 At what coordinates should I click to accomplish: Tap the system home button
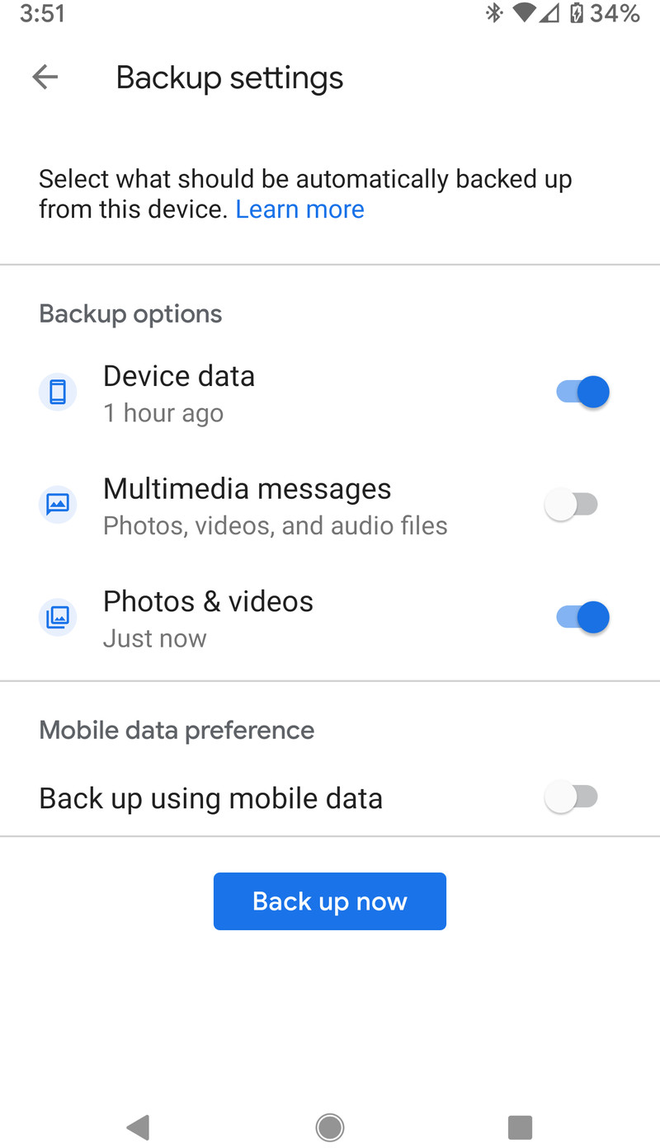point(329,1127)
